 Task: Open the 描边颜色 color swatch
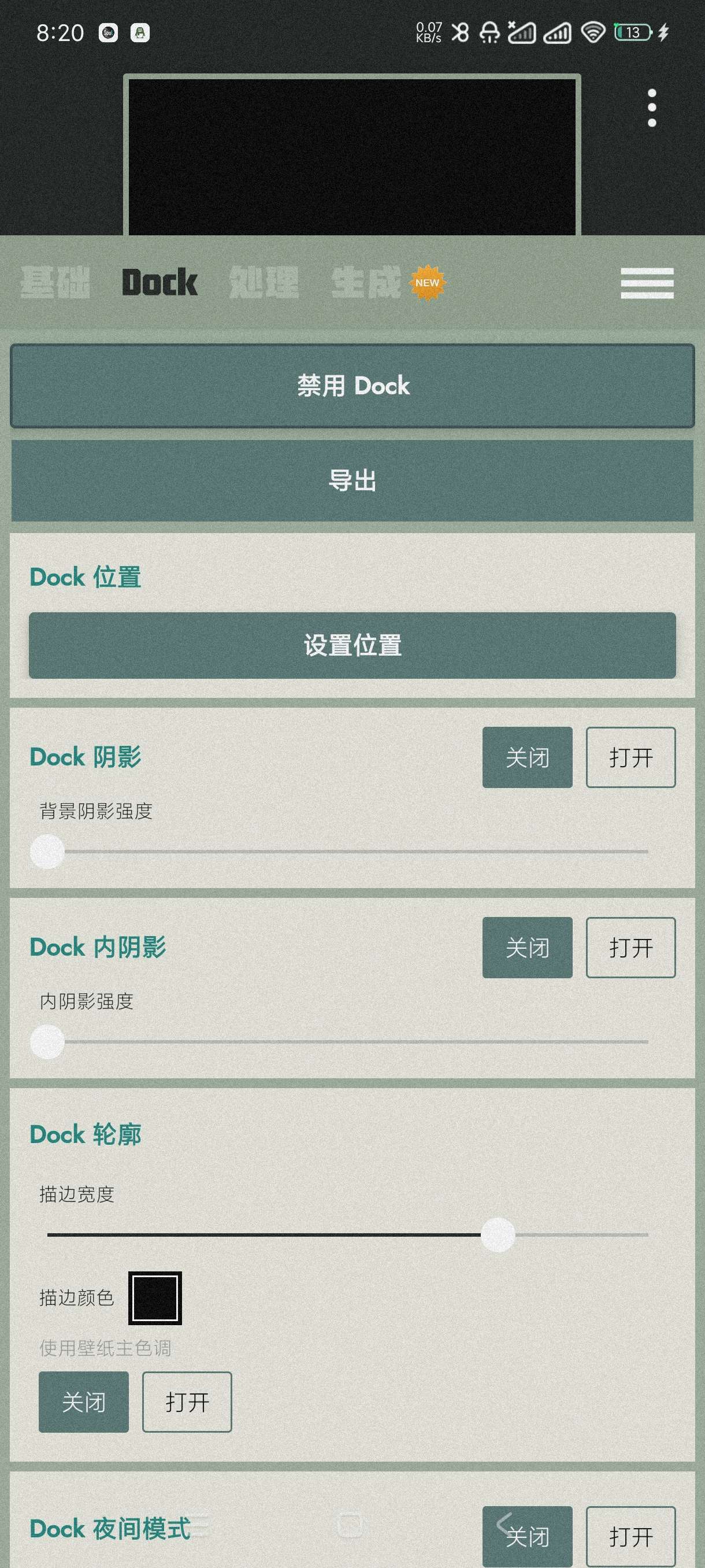pyautogui.click(x=155, y=1298)
